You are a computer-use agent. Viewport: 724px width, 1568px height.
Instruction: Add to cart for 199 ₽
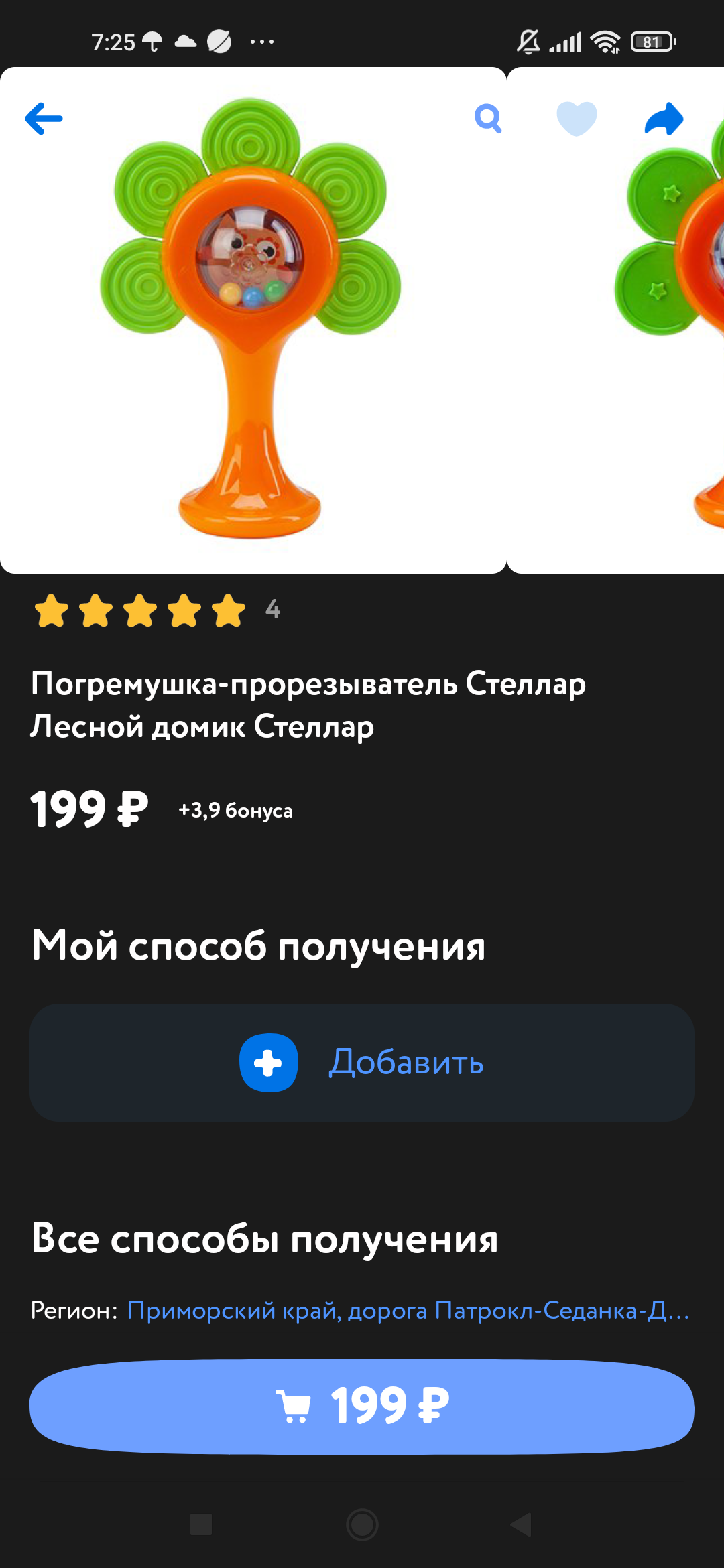[362, 1407]
